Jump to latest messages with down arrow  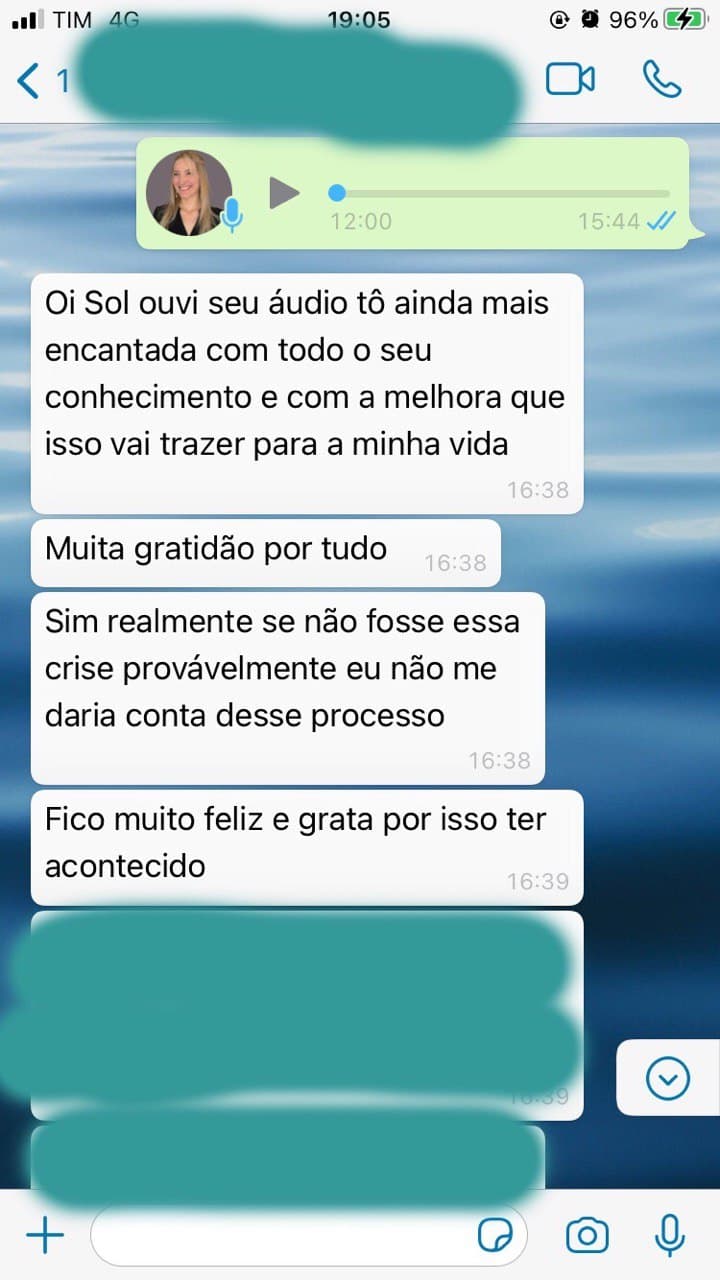point(667,1078)
